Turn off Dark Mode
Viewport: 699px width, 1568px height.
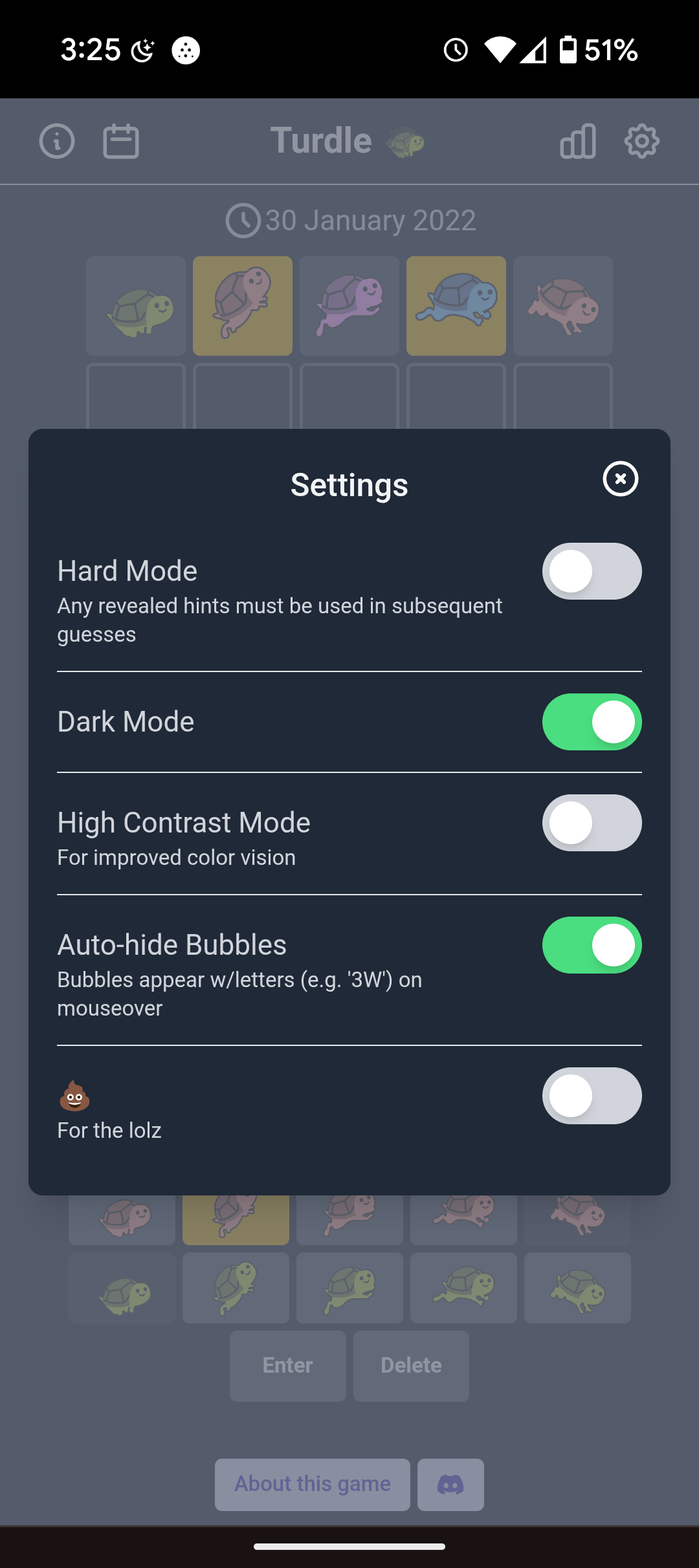pos(592,722)
